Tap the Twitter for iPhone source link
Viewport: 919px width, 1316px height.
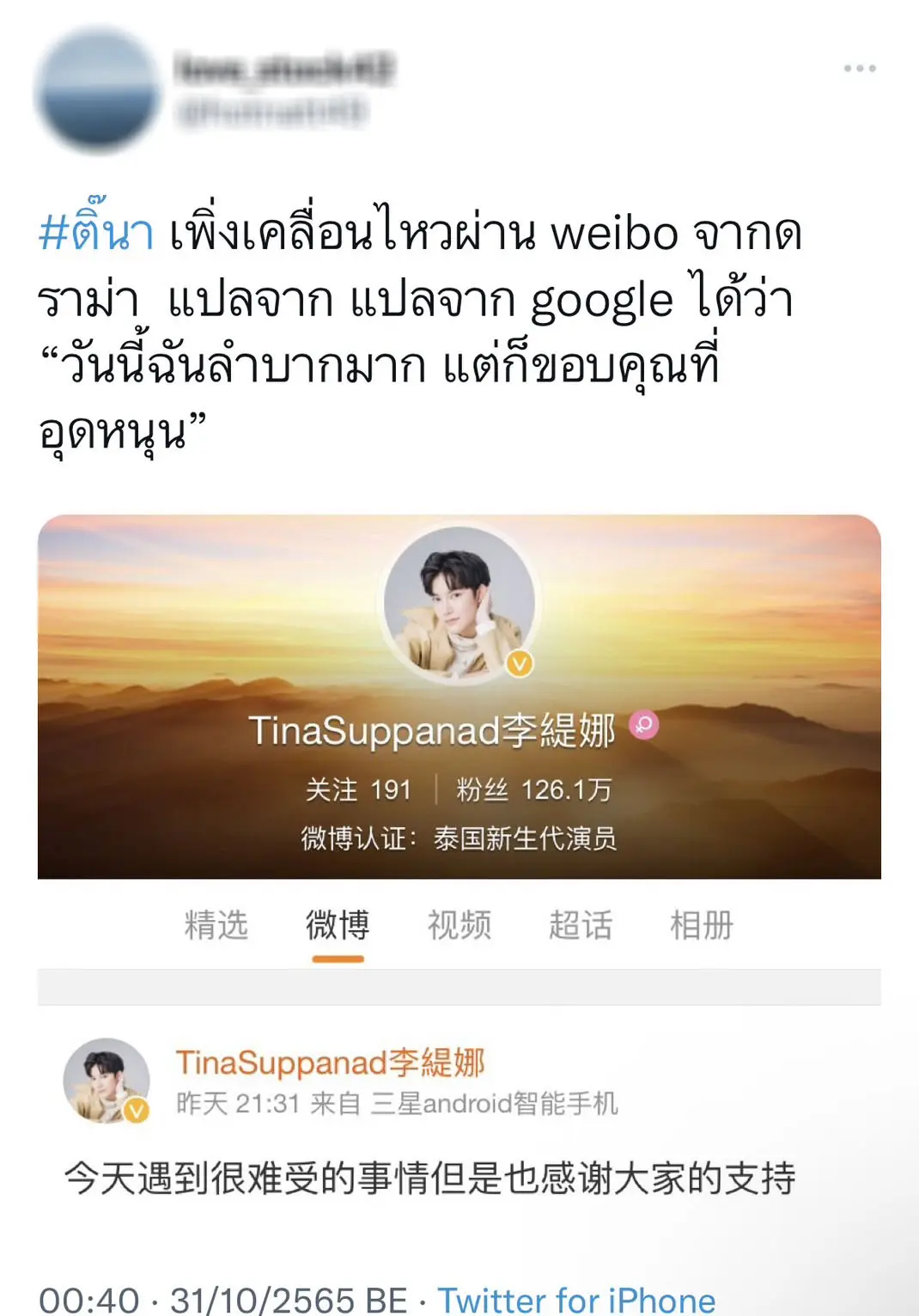(x=576, y=1299)
